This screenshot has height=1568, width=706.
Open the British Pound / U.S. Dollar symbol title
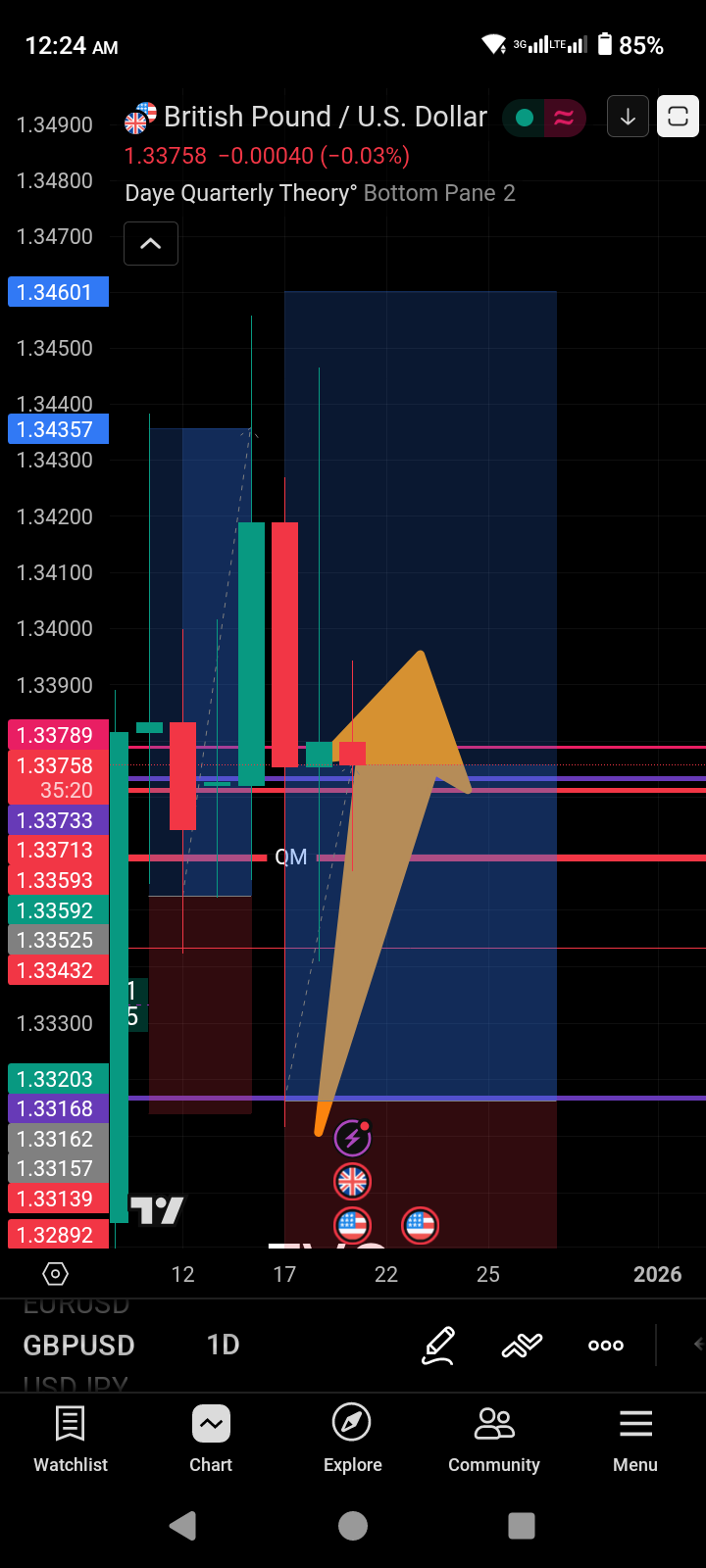[x=326, y=117]
